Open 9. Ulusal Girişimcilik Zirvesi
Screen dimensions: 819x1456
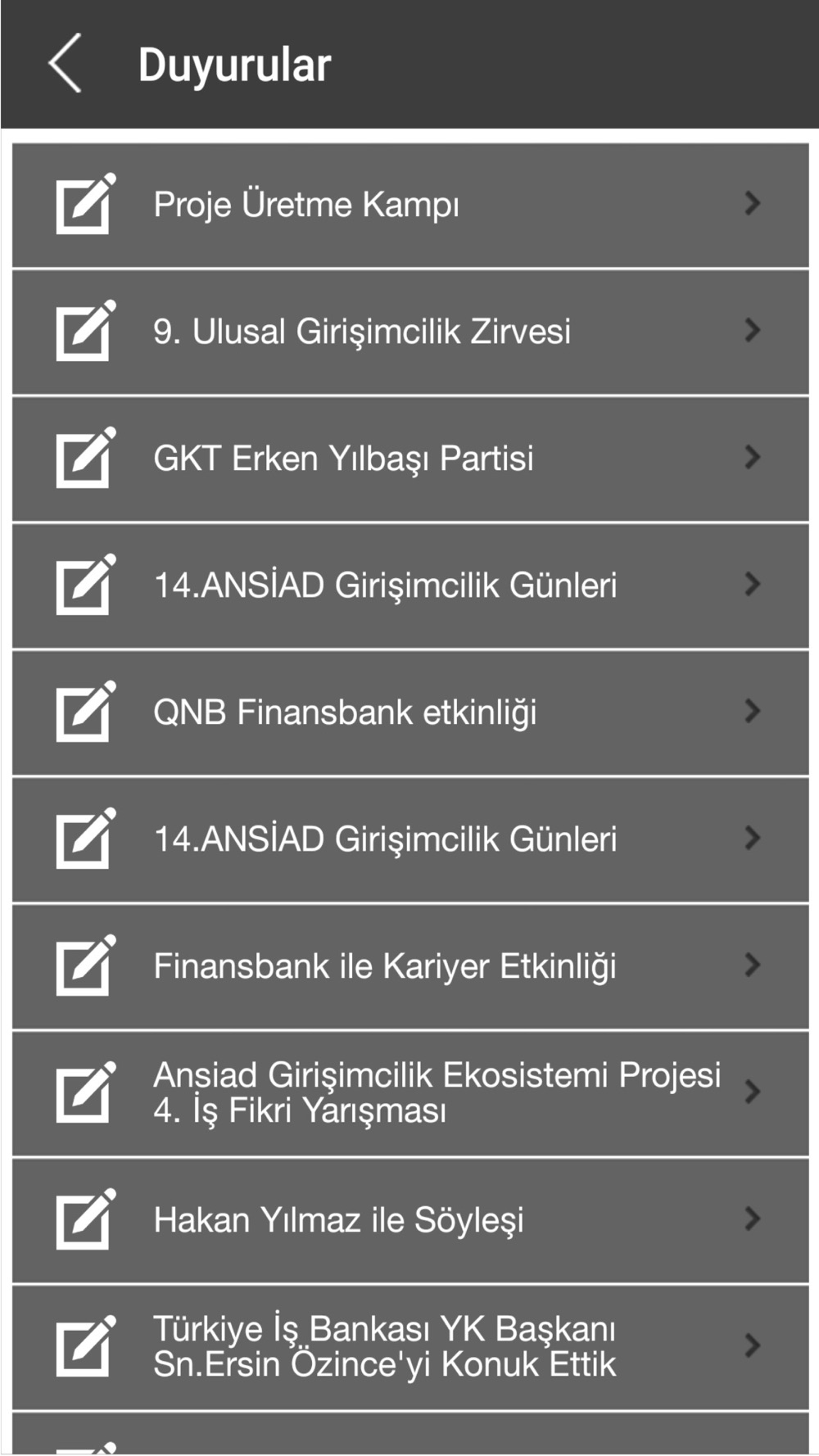coord(410,332)
